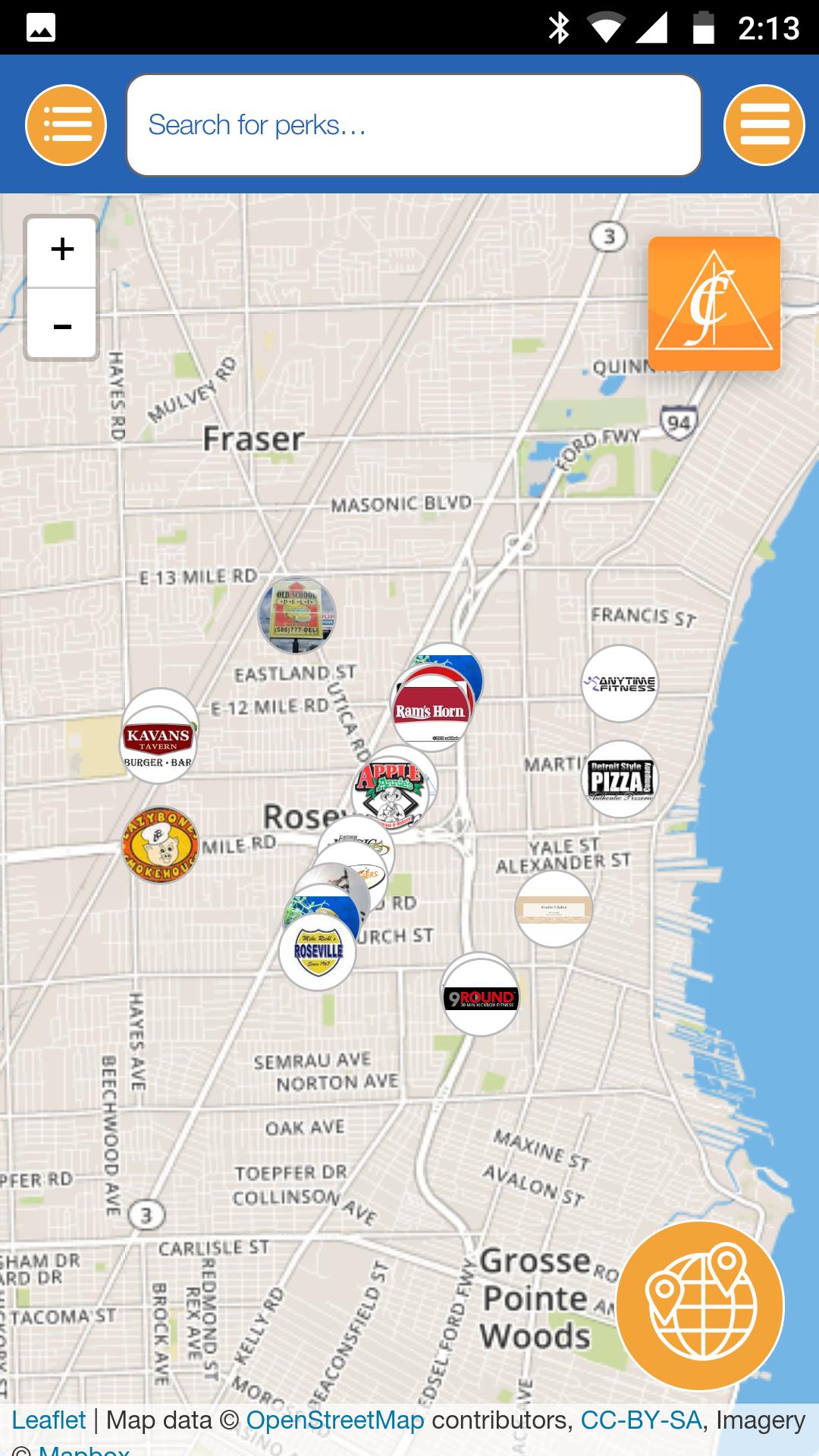Open the 9Round kickbox fitness marker

(x=480, y=997)
